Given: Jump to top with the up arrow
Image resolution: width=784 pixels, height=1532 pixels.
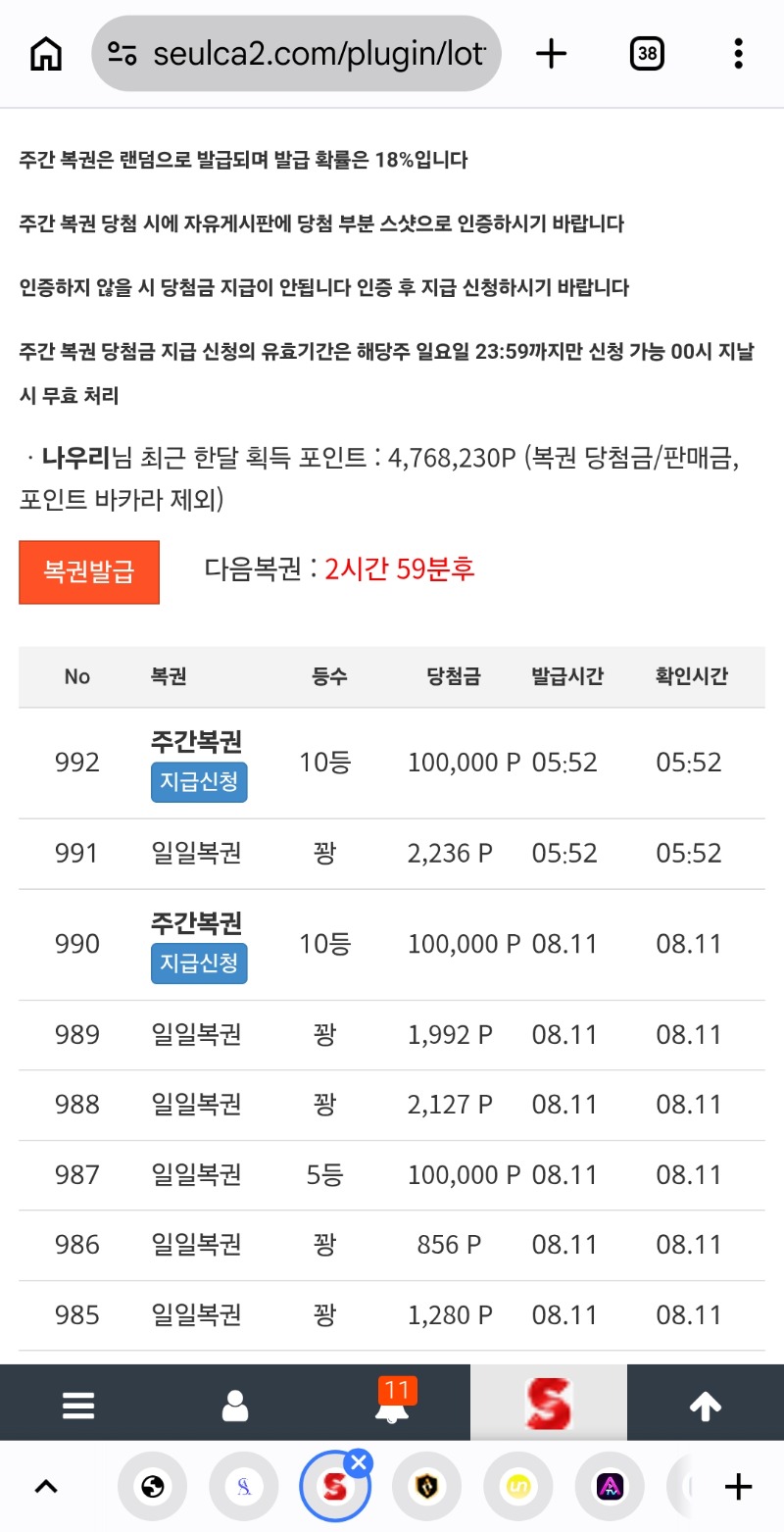Looking at the screenshot, I should [706, 1408].
